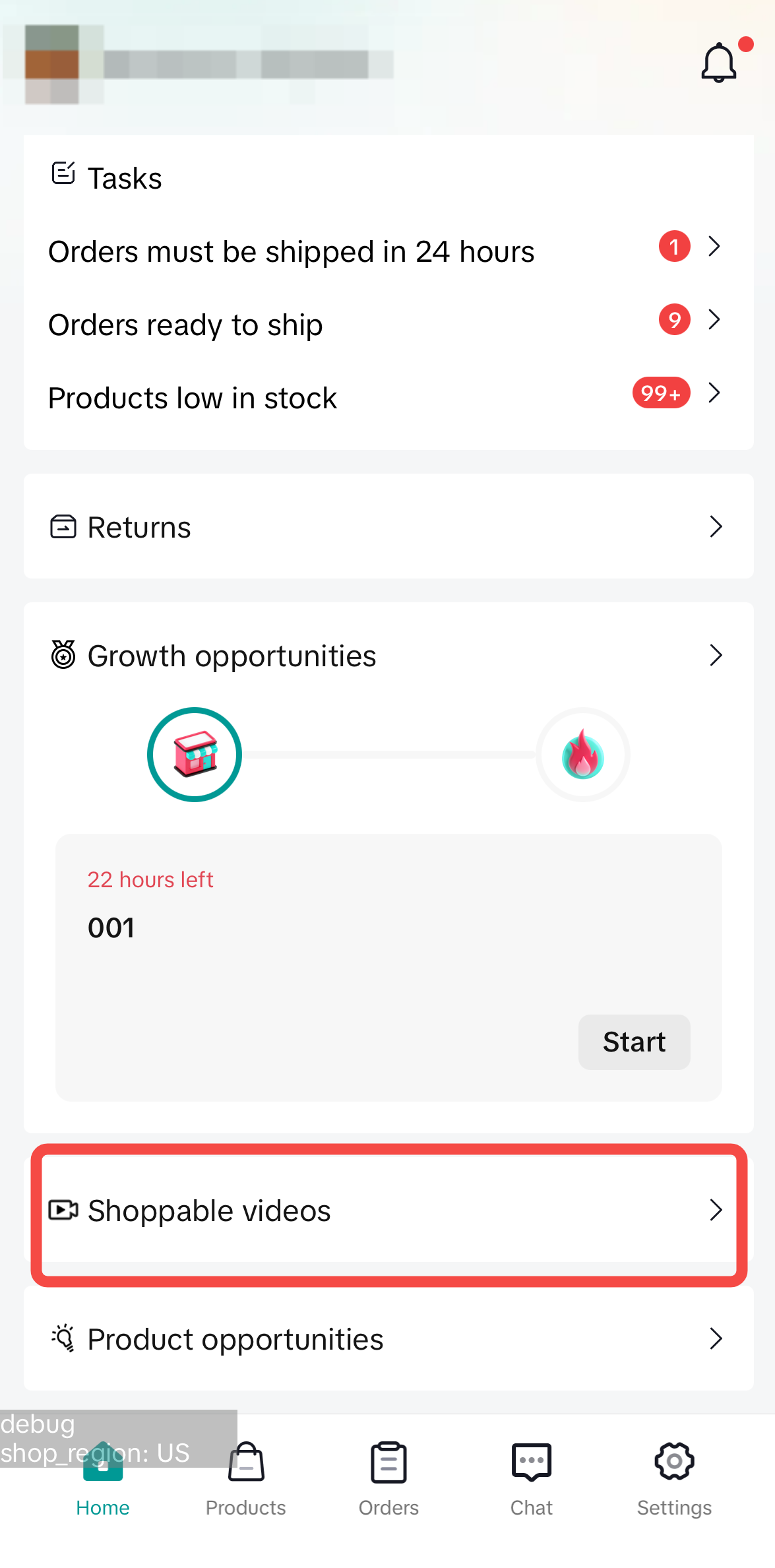Tap Start on the 001 task

634,1042
